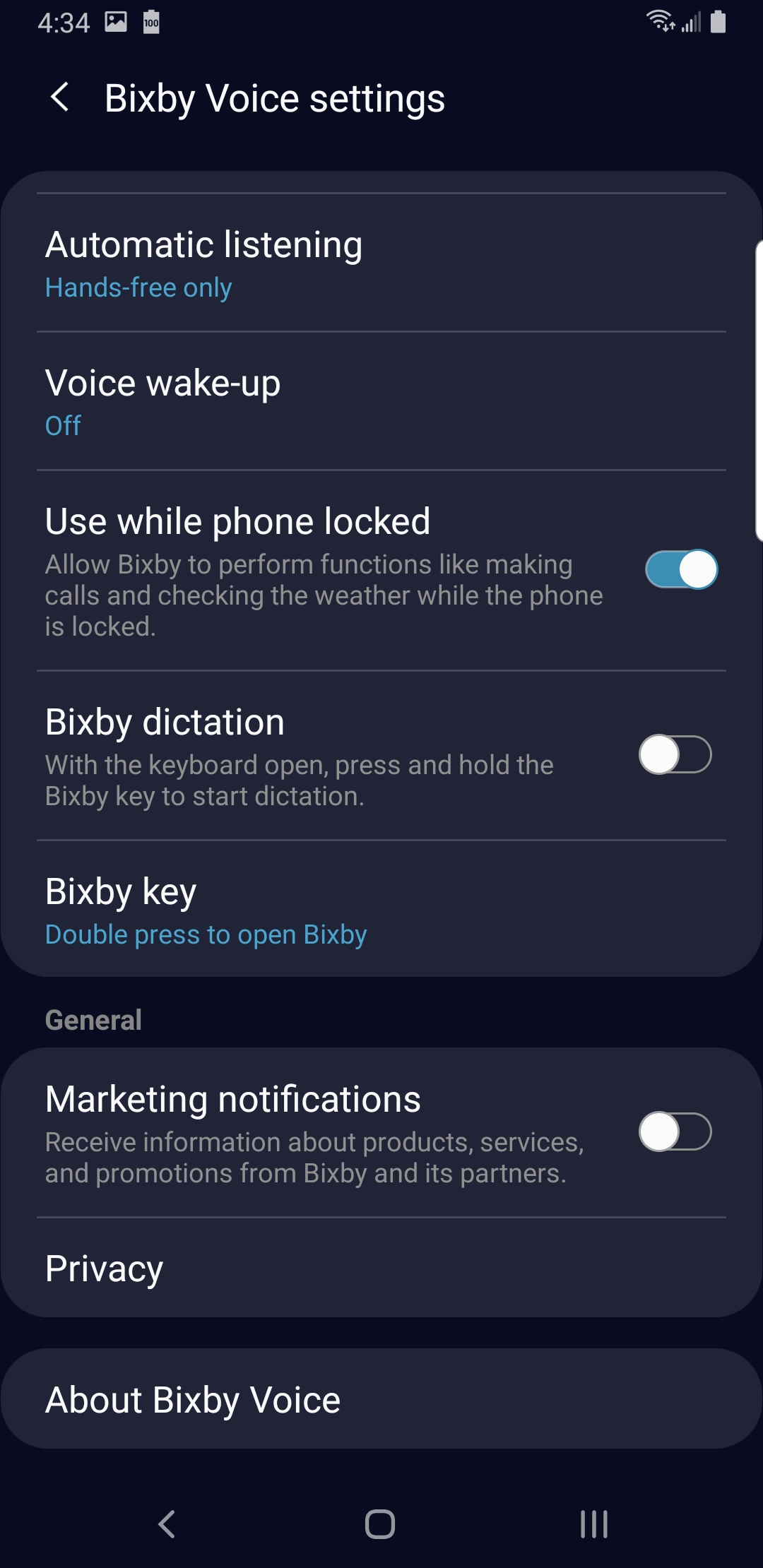The image size is (763, 1568).
Task: Enable Bixby dictation switch
Action: (675, 754)
